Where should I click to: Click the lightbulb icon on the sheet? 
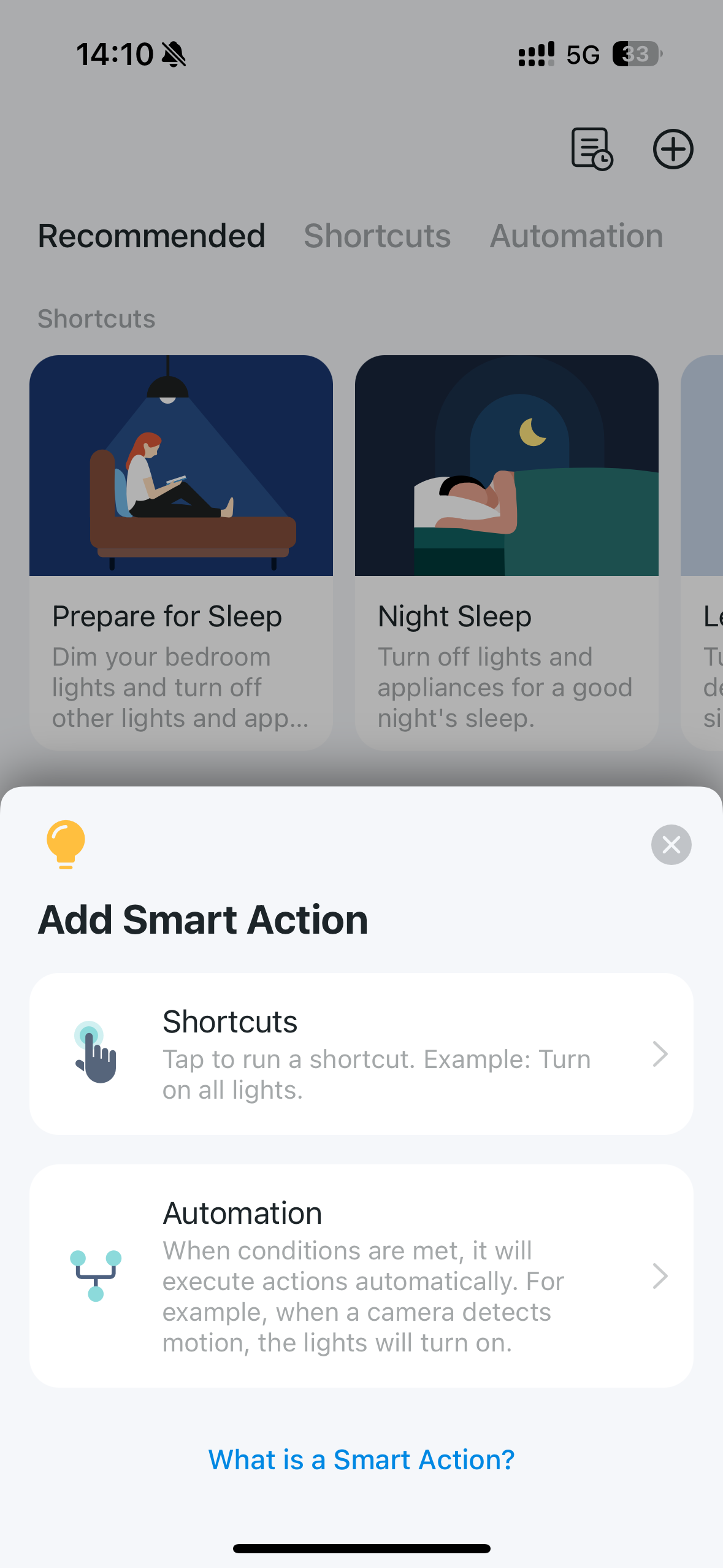tap(66, 845)
